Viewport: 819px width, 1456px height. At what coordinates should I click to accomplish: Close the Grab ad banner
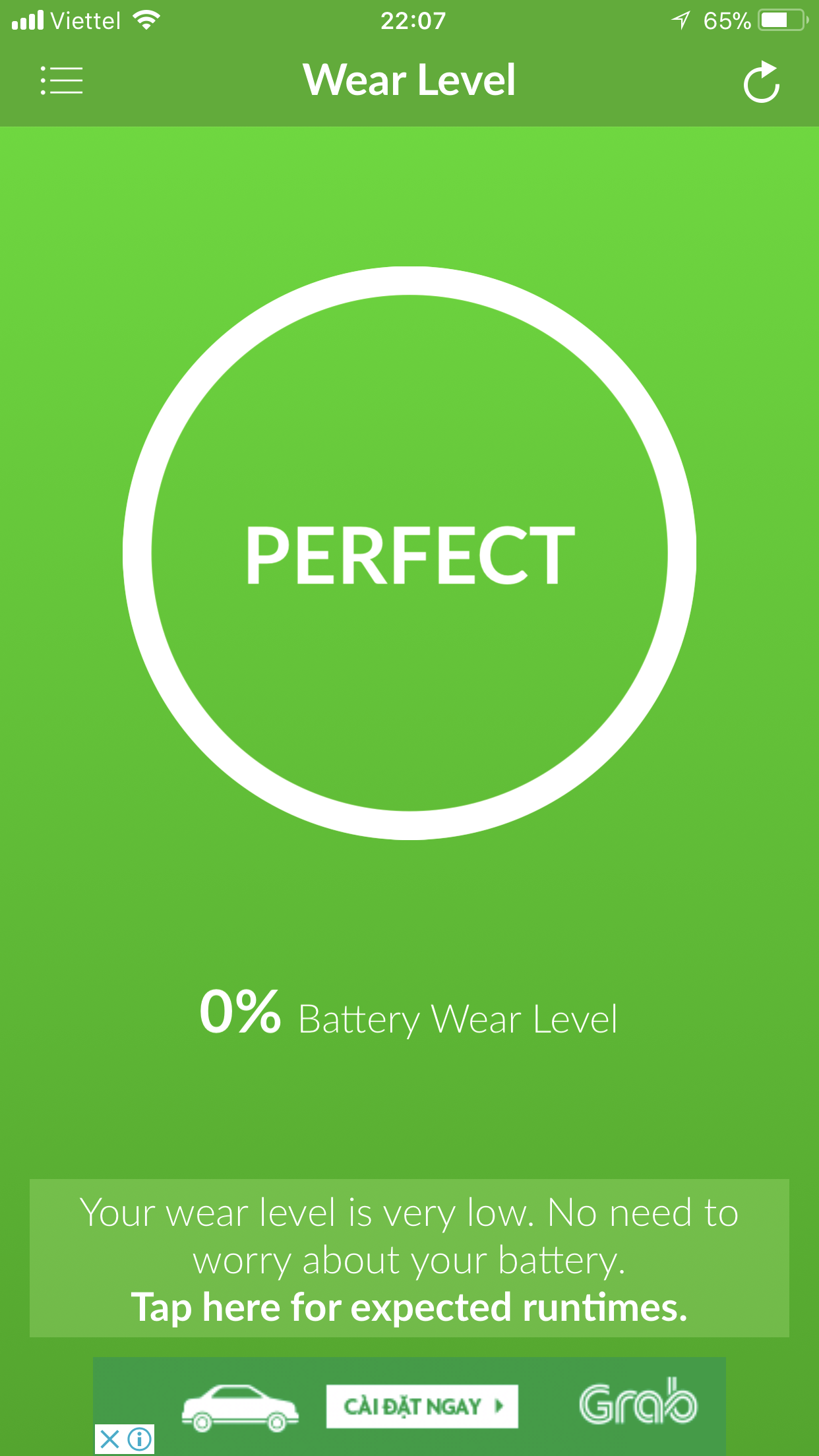[110, 1440]
